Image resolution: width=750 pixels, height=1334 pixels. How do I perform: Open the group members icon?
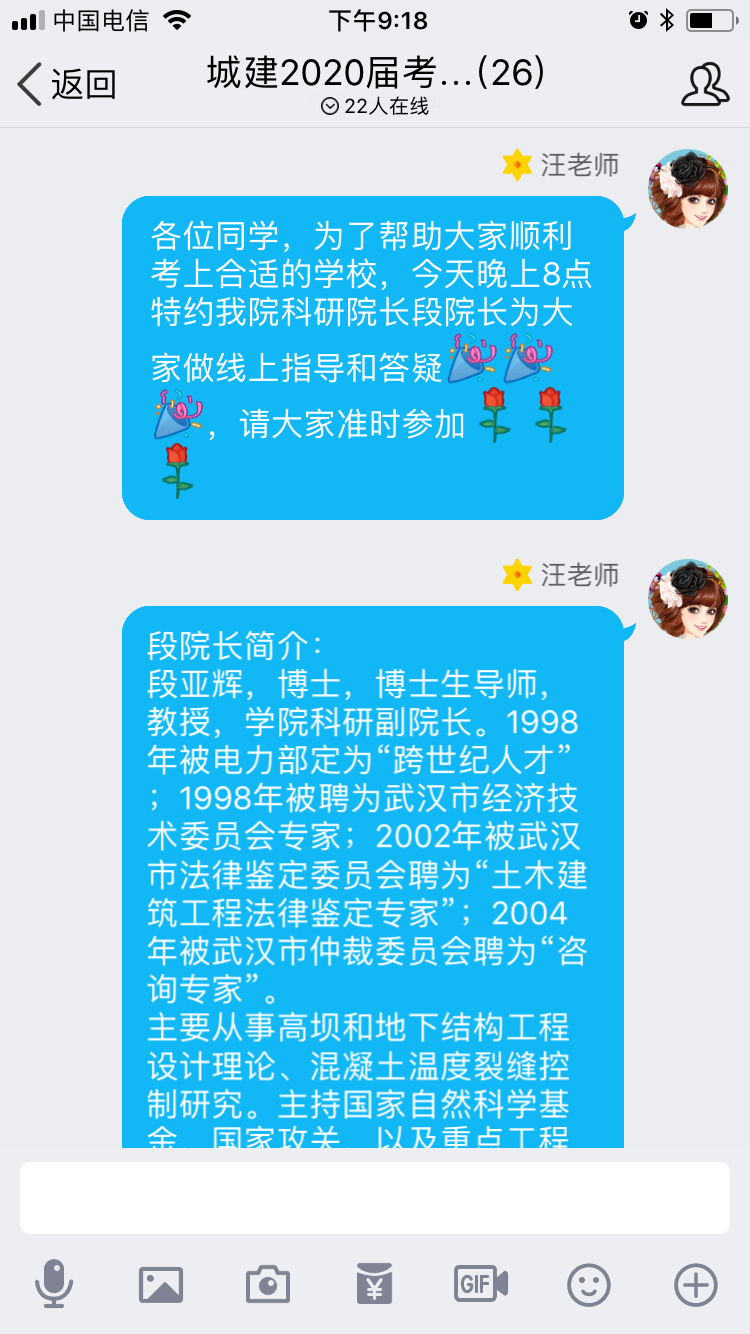[704, 84]
